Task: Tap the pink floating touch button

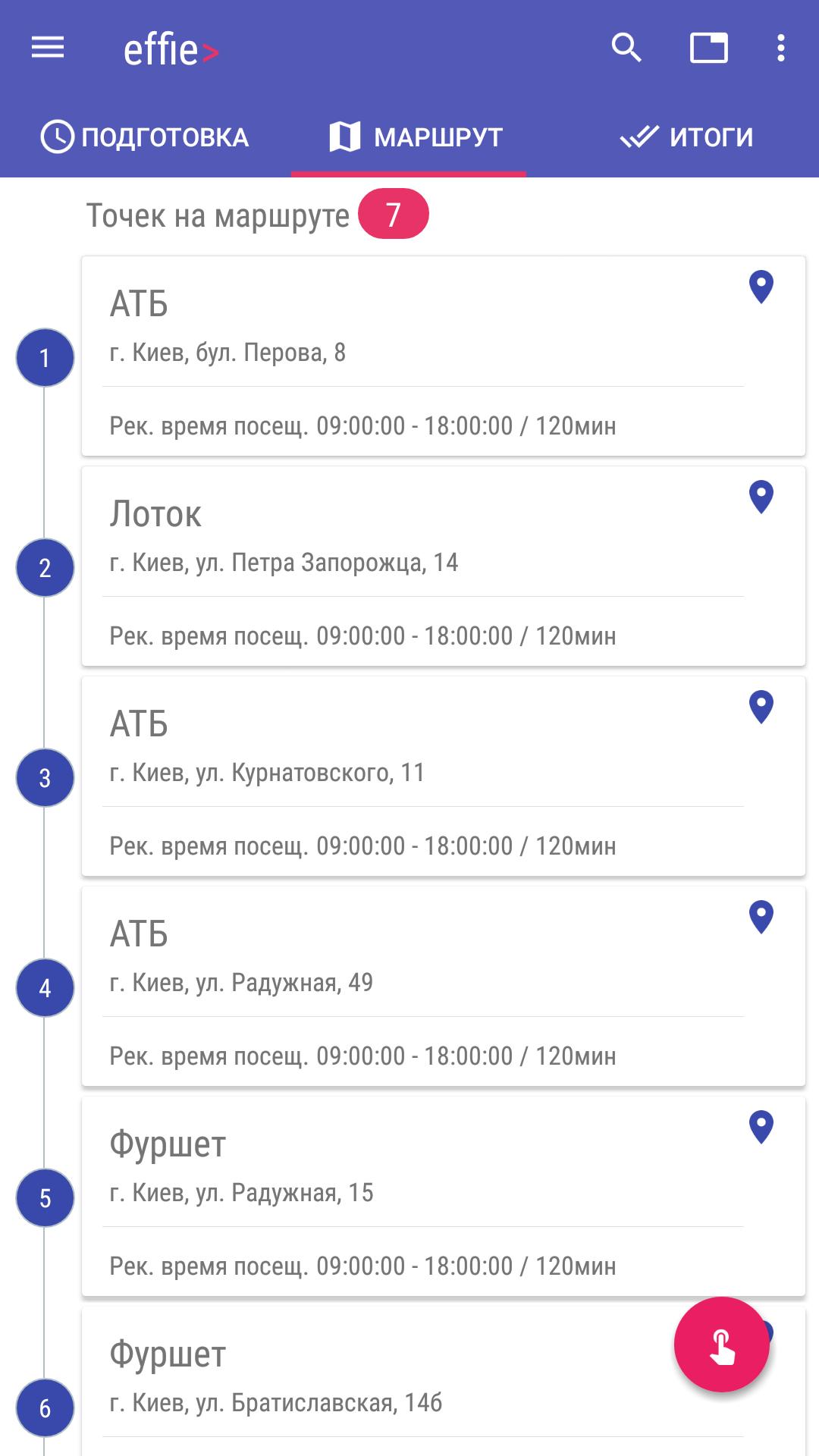Action: coord(721,1345)
